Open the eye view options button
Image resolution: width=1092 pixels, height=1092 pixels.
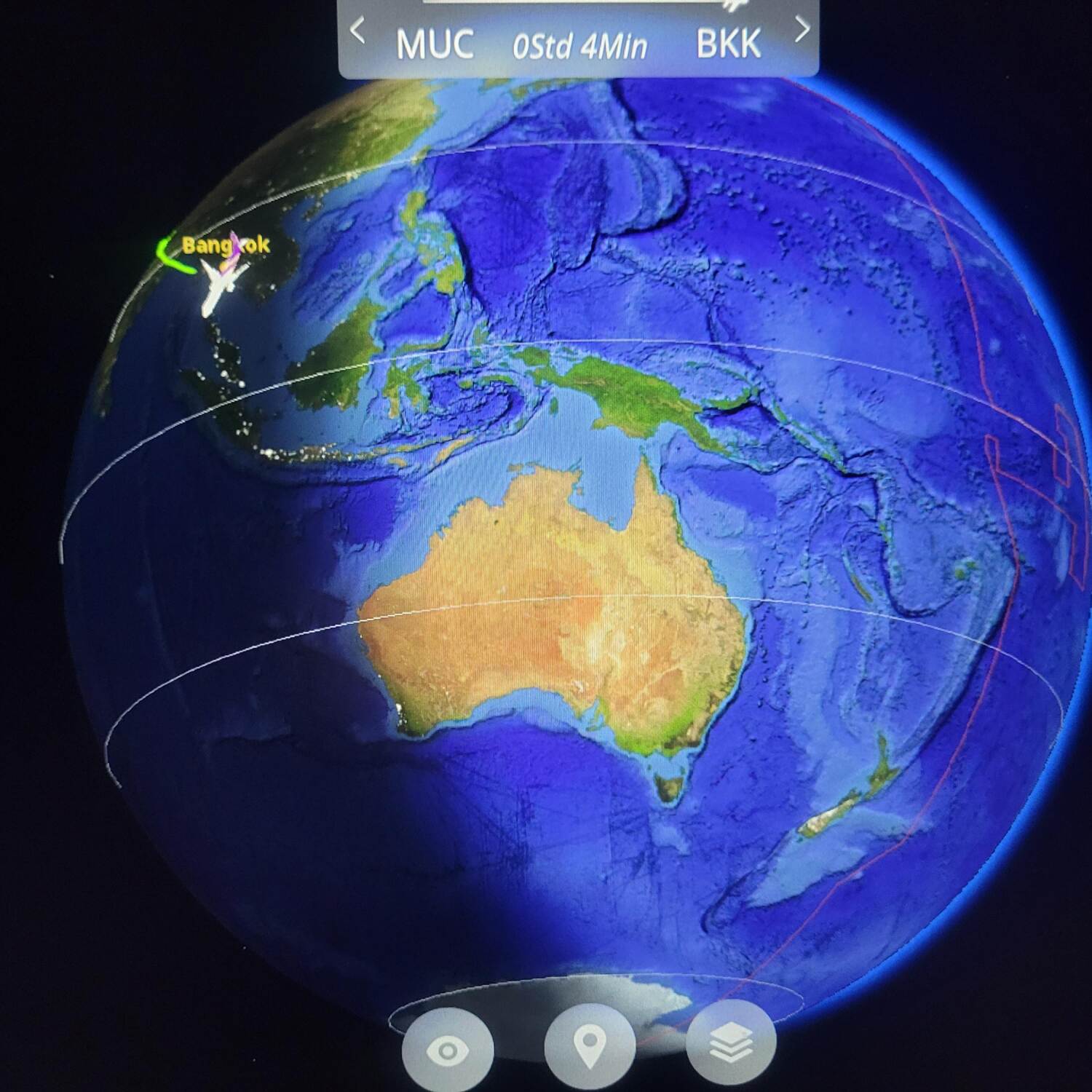click(447, 1051)
